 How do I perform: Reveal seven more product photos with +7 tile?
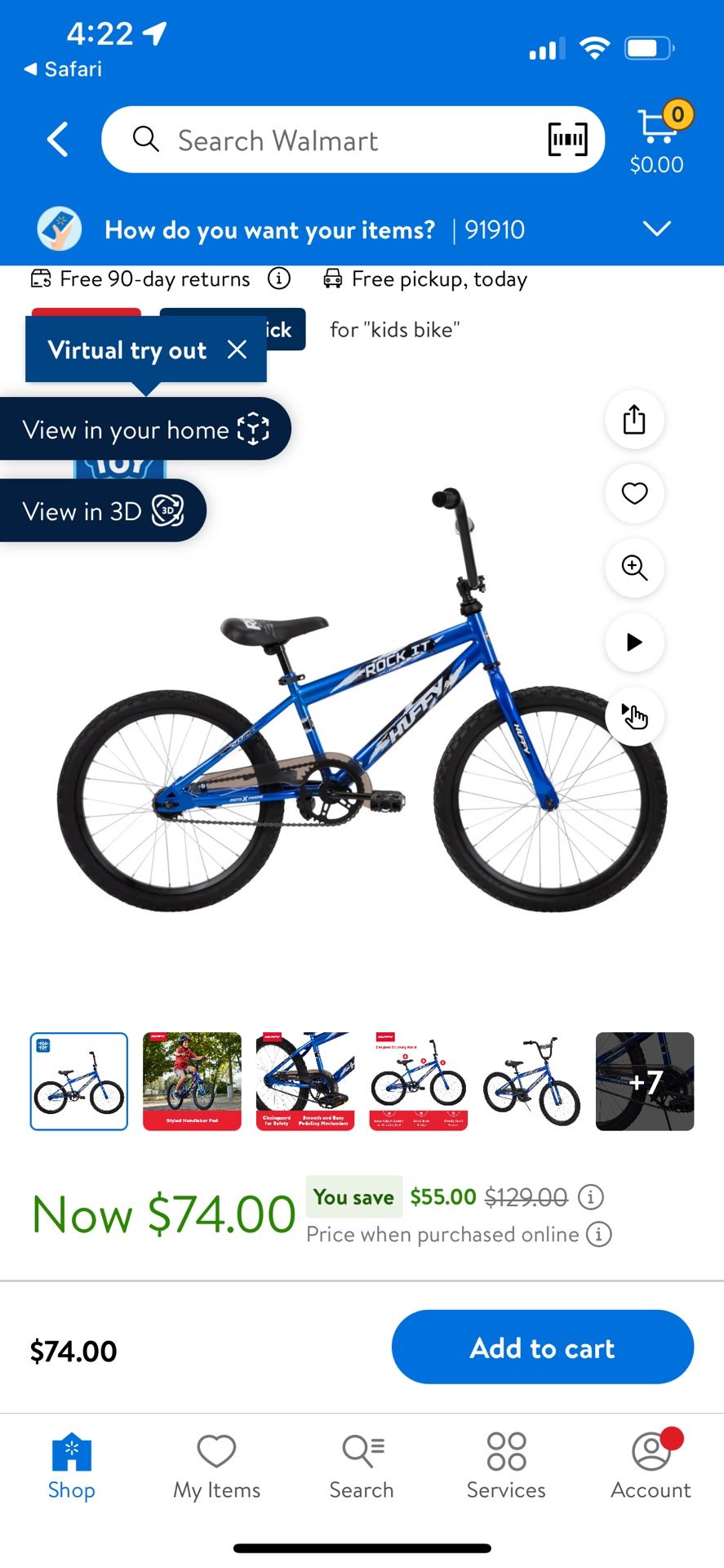tap(644, 1081)
